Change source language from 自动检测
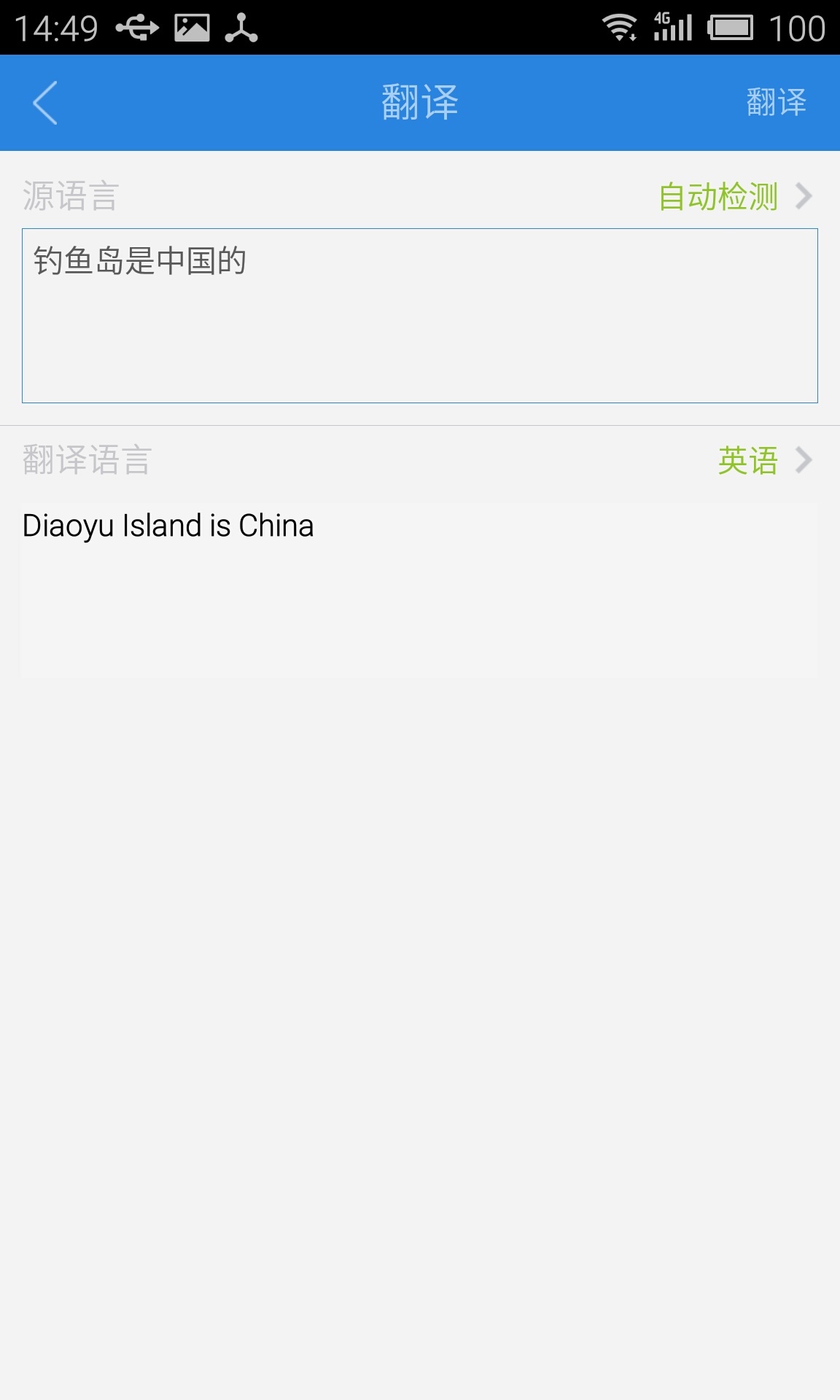840x1400 pixels. [734, 197]
